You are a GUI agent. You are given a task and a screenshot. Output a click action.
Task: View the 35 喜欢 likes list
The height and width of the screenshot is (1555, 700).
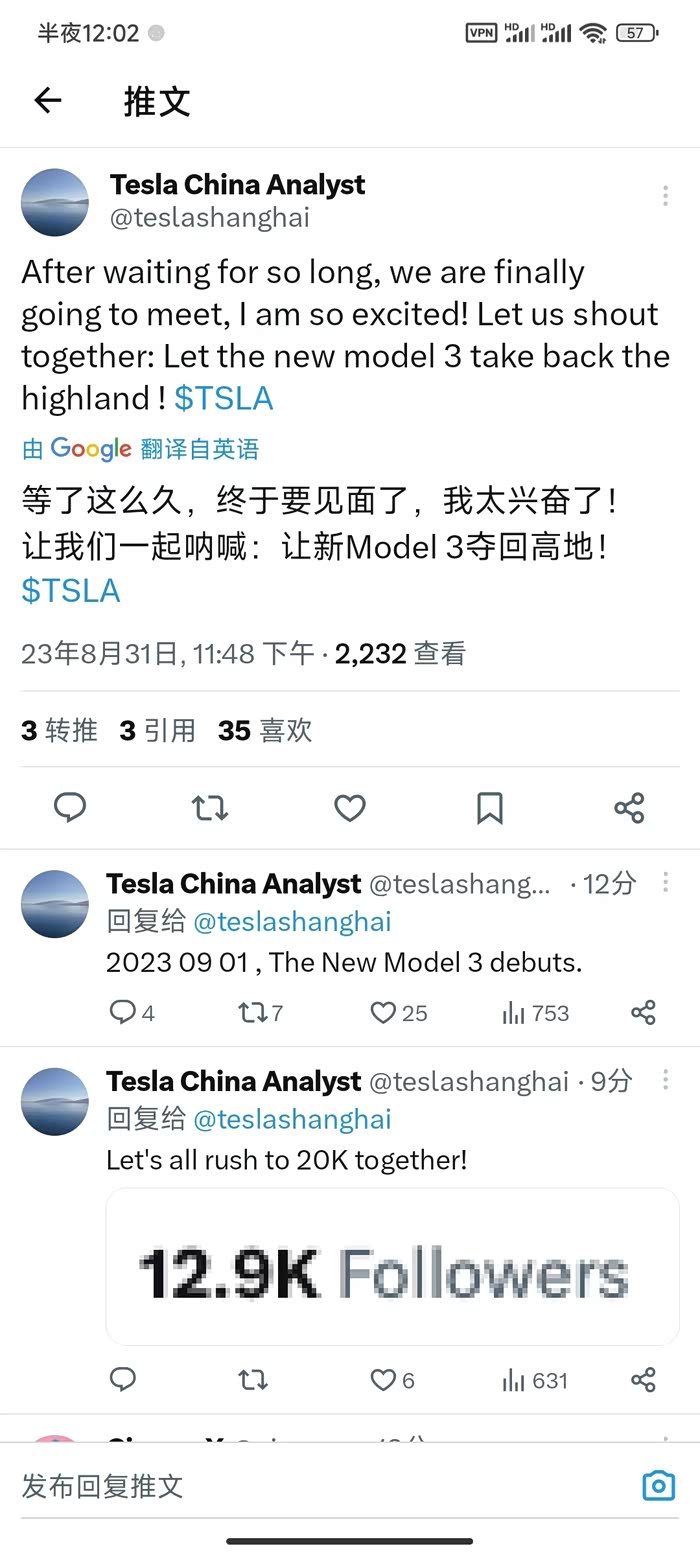pyautogui.click(x=265, y=731)
